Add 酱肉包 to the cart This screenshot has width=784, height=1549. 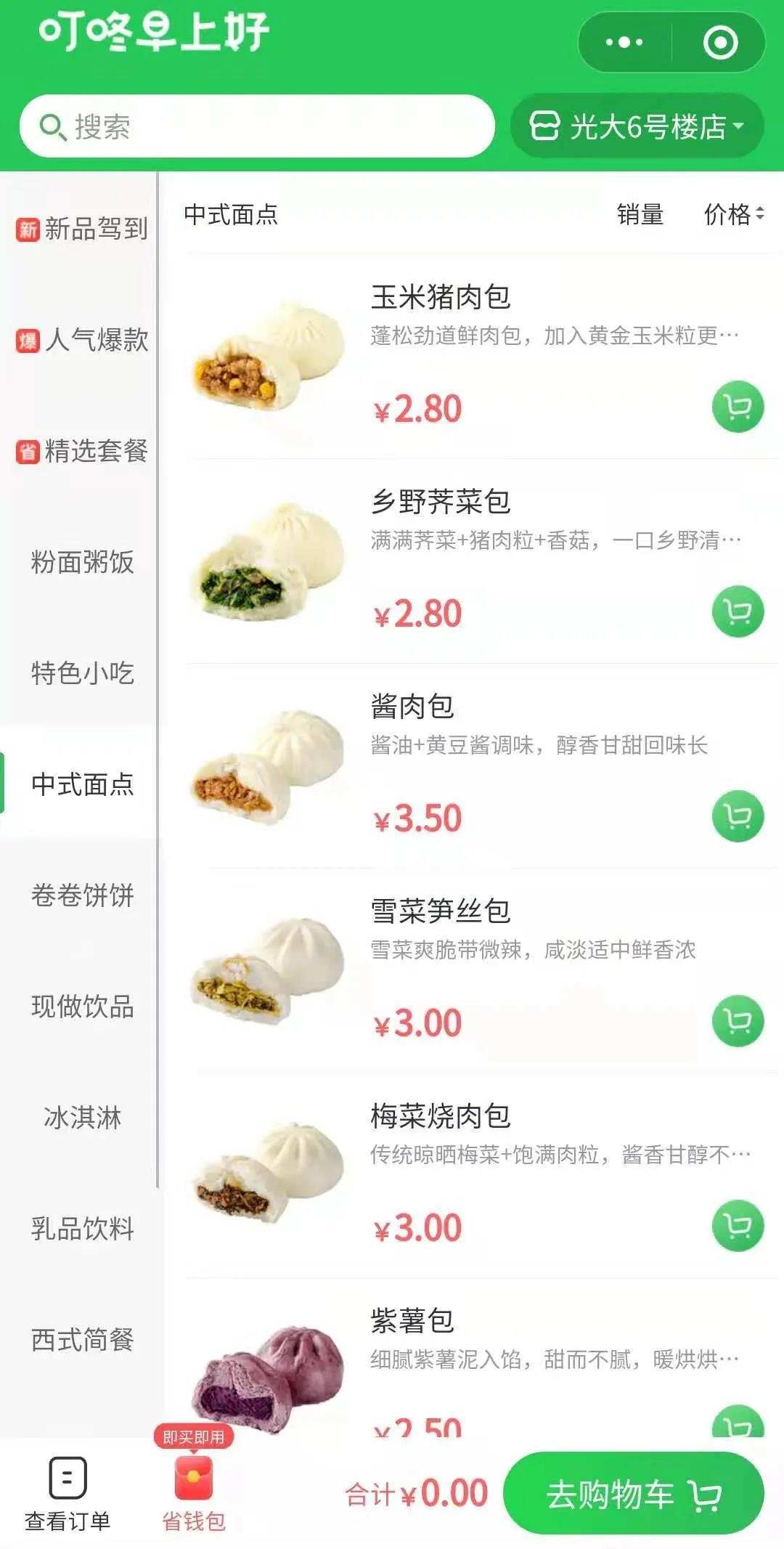click(x=738, y=816)
